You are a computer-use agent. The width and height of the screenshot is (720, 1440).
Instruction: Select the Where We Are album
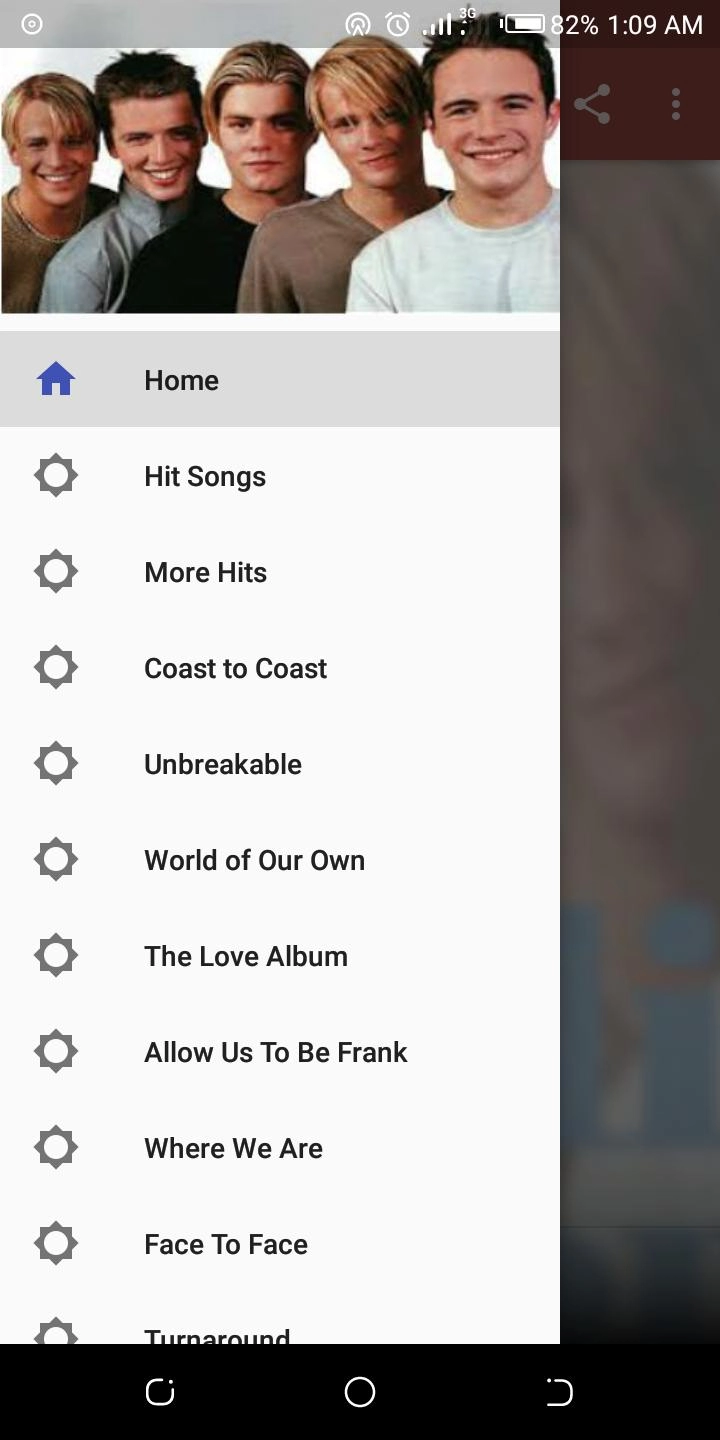233,1148
